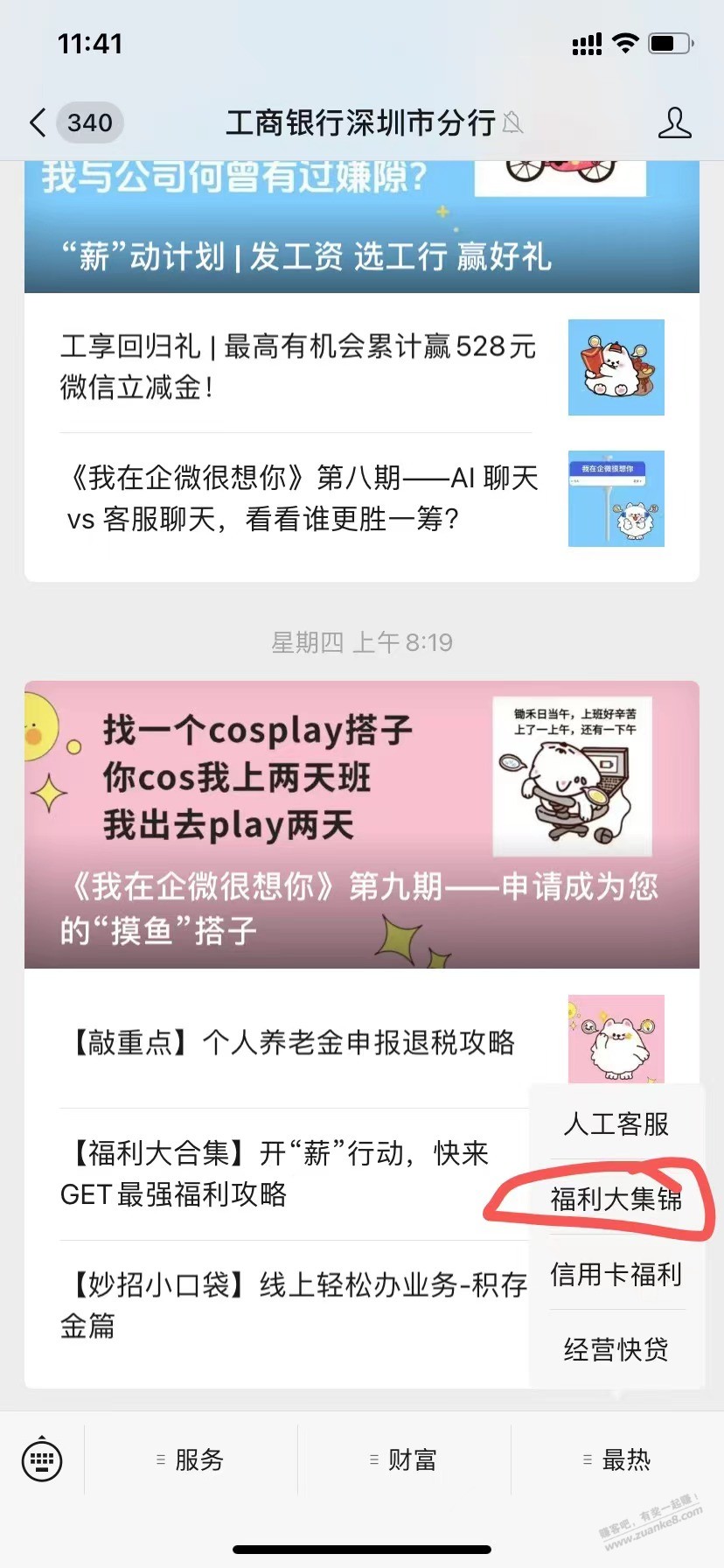Image resolution: width=724 pixels, height=1568 pixels.
Task: Open 《我在企微很想你》第八期 article
Action: click(302, 498)
